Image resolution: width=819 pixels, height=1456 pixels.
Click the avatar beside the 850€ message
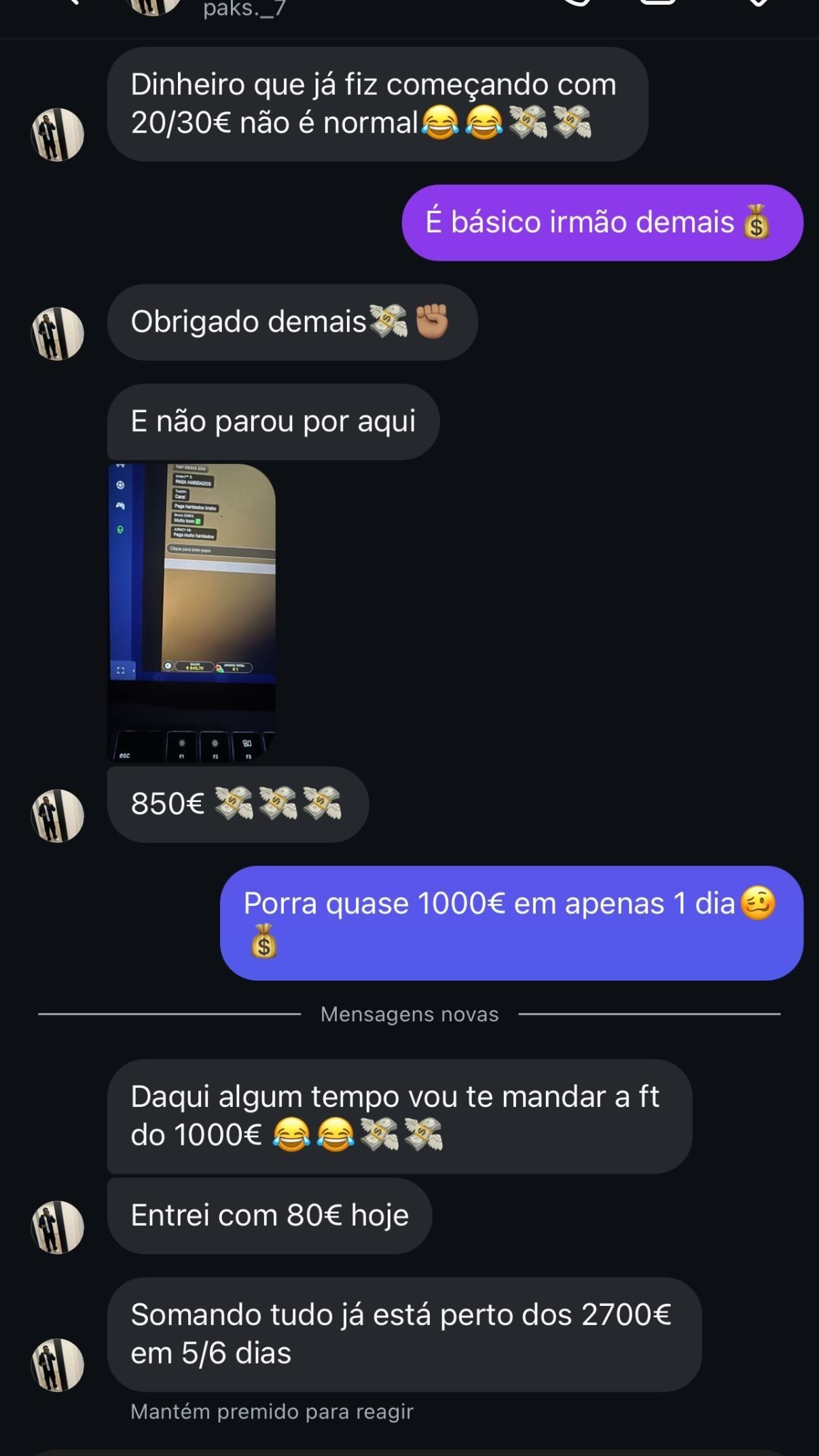[58, 815]
